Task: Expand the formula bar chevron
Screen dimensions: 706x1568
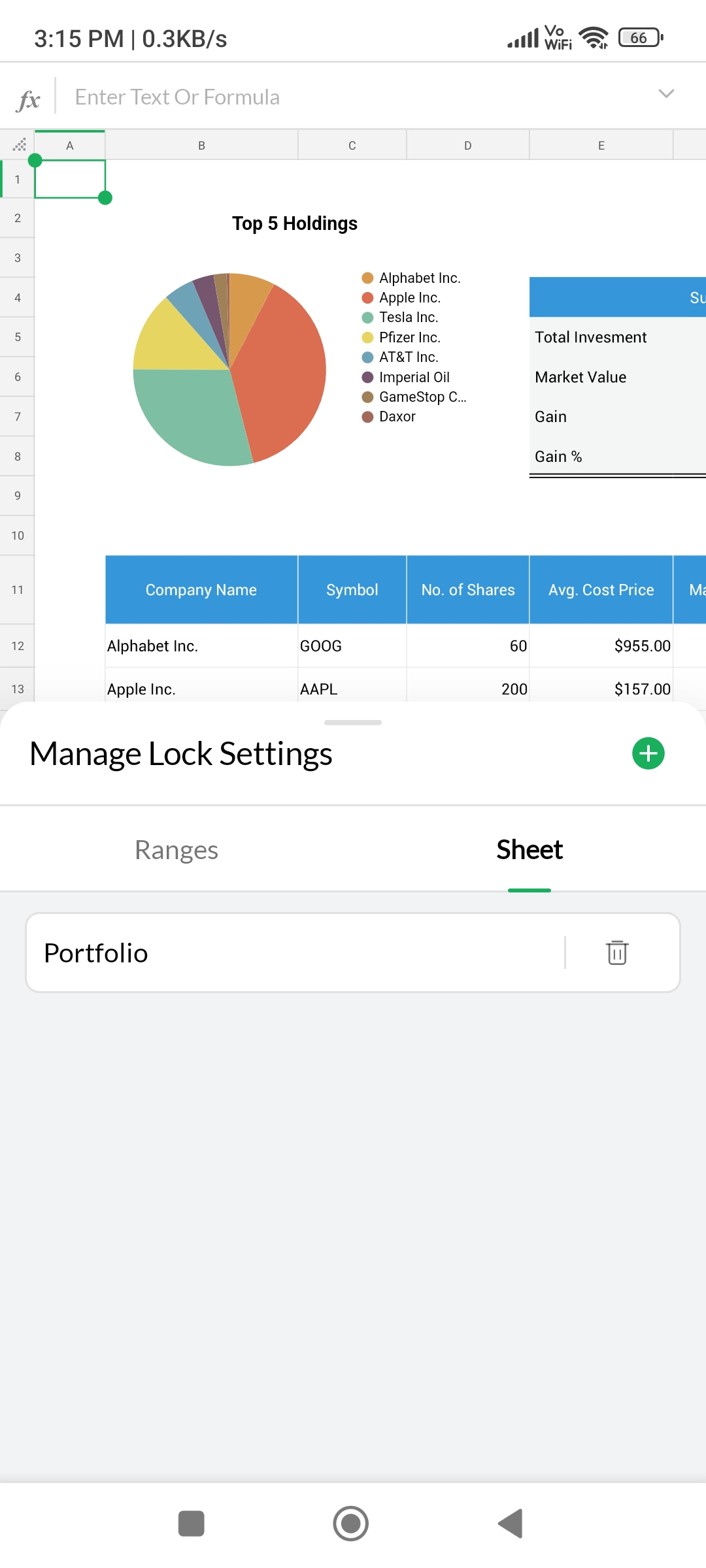Action: pos(665,94)
